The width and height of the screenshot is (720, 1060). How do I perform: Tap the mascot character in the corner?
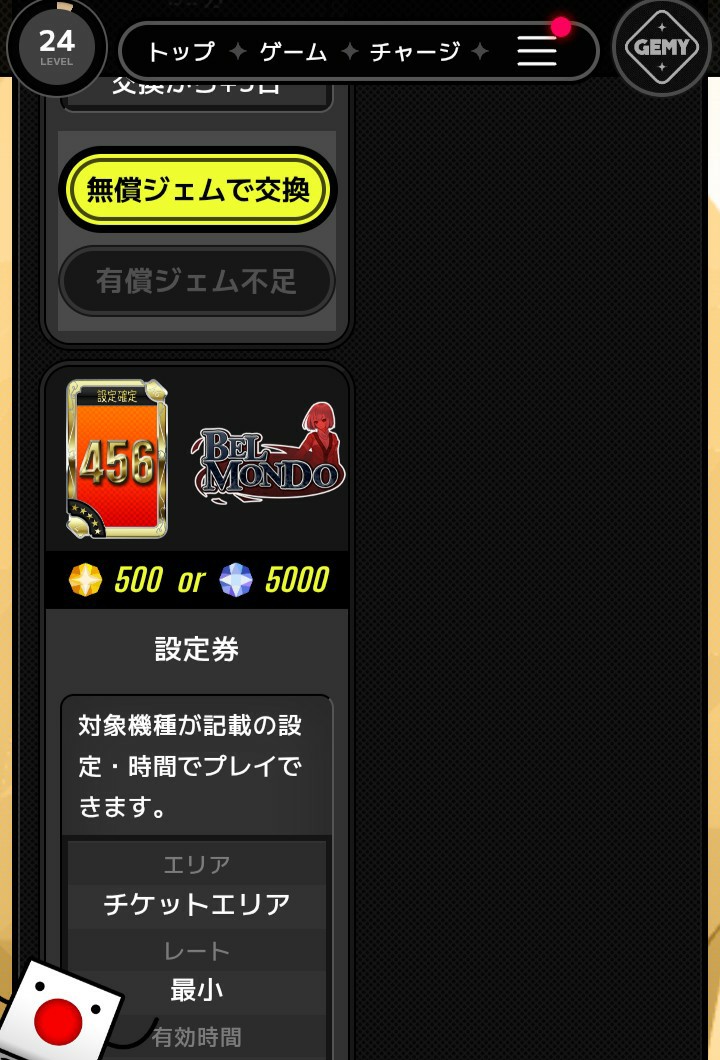point(60,1012)
